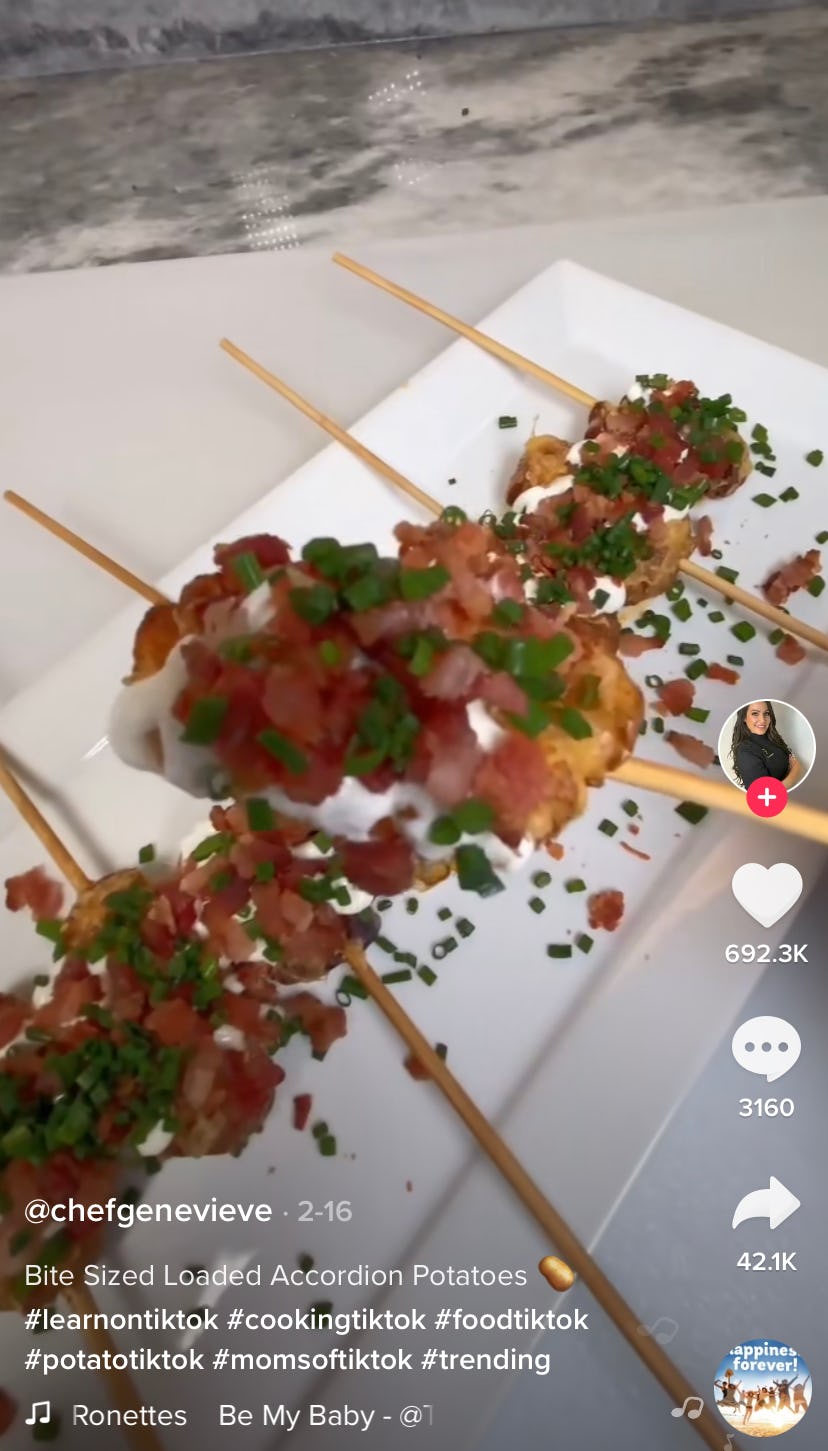Open the #momsoftiktok hashtag
Image resolution: width=828 pixels, height=1451 pixels.
(313, 1360)
